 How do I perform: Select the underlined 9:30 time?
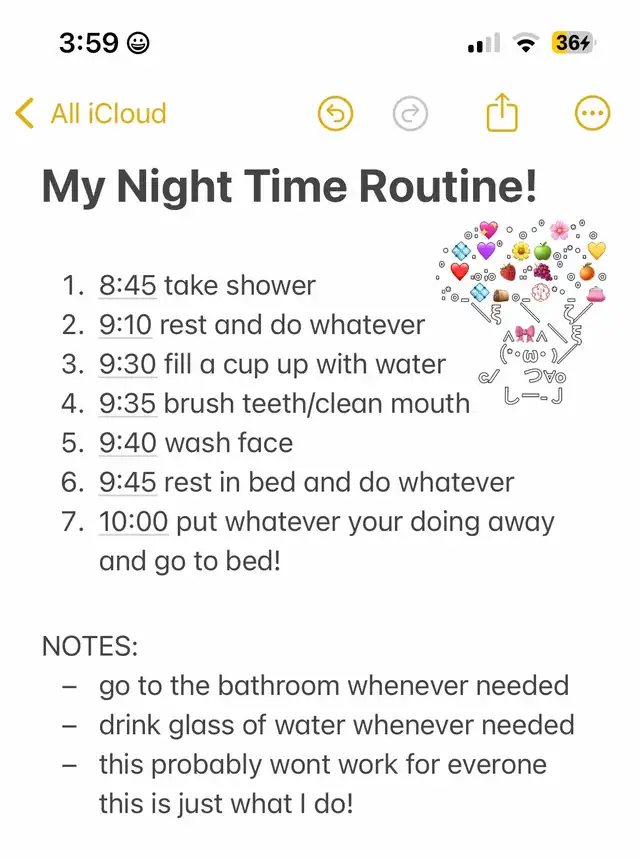click(x=128, y=364)
